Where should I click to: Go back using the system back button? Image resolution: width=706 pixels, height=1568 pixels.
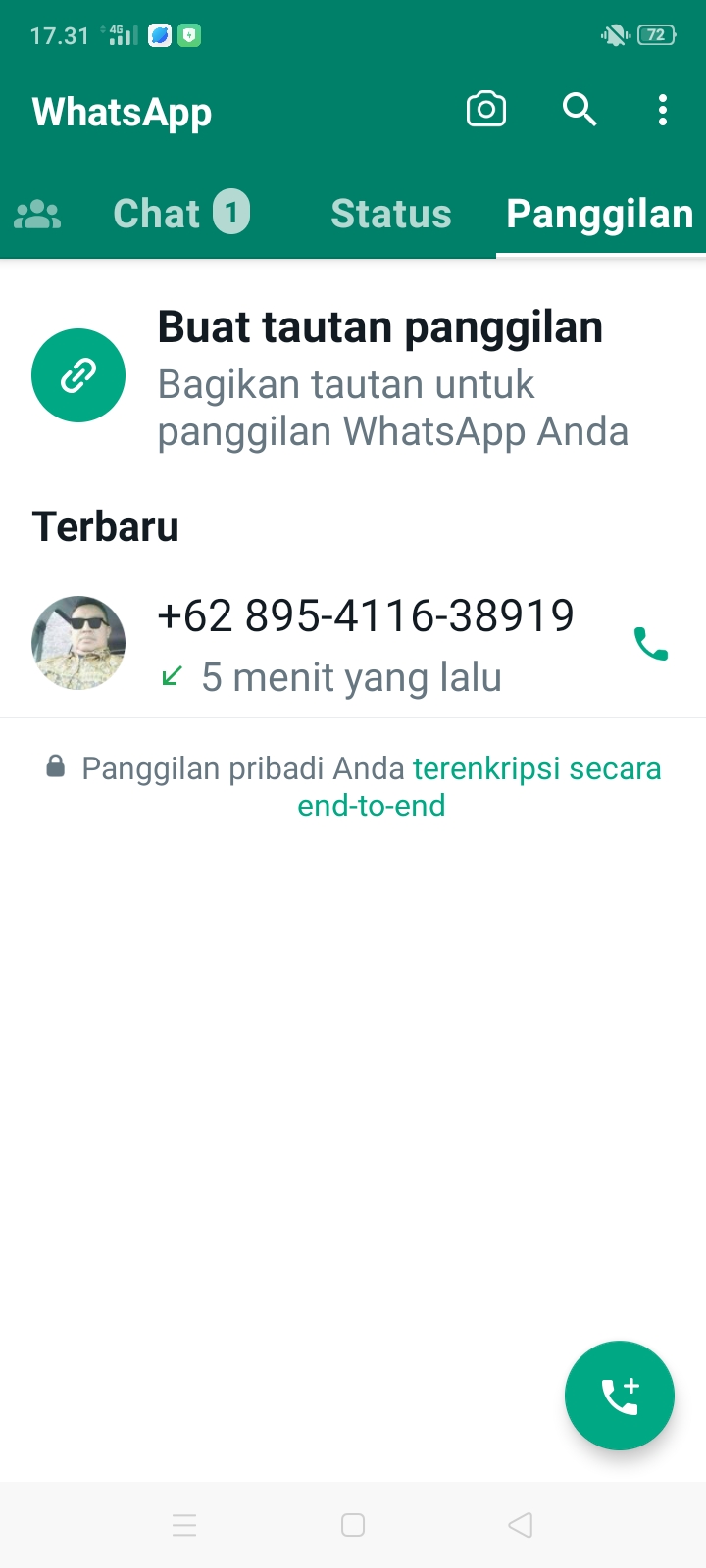521,1525
